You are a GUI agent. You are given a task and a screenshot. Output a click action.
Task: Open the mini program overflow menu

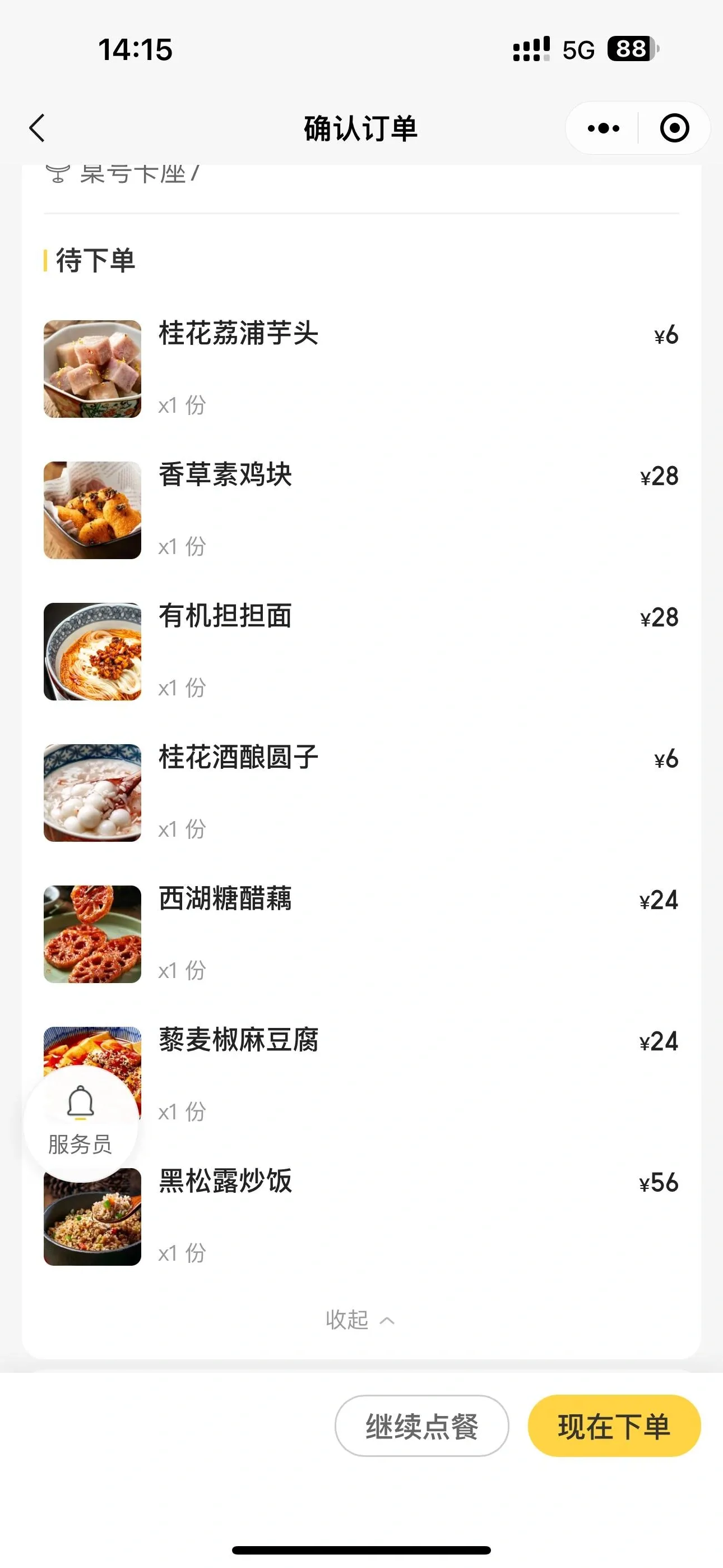603,128
